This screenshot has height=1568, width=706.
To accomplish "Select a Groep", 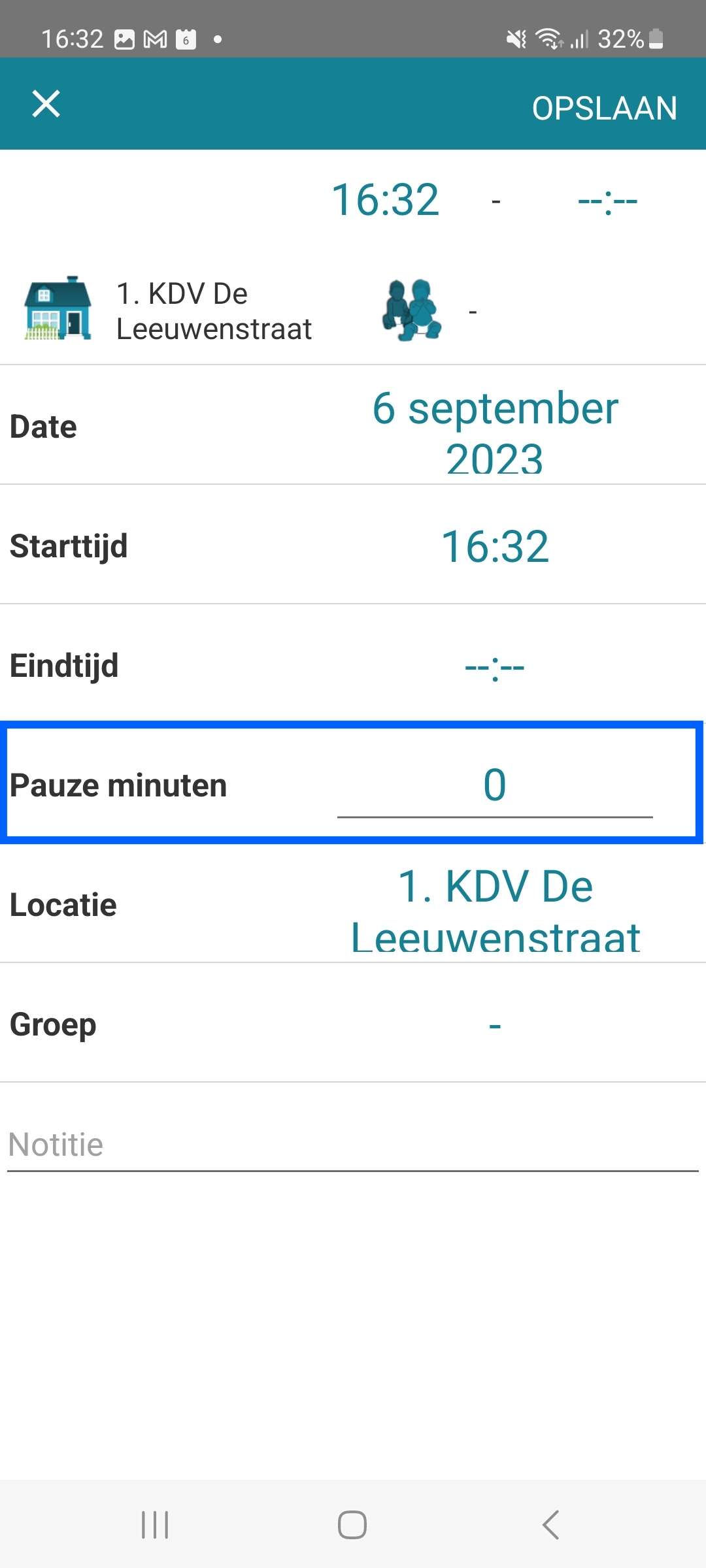I will click(495, 1025).
